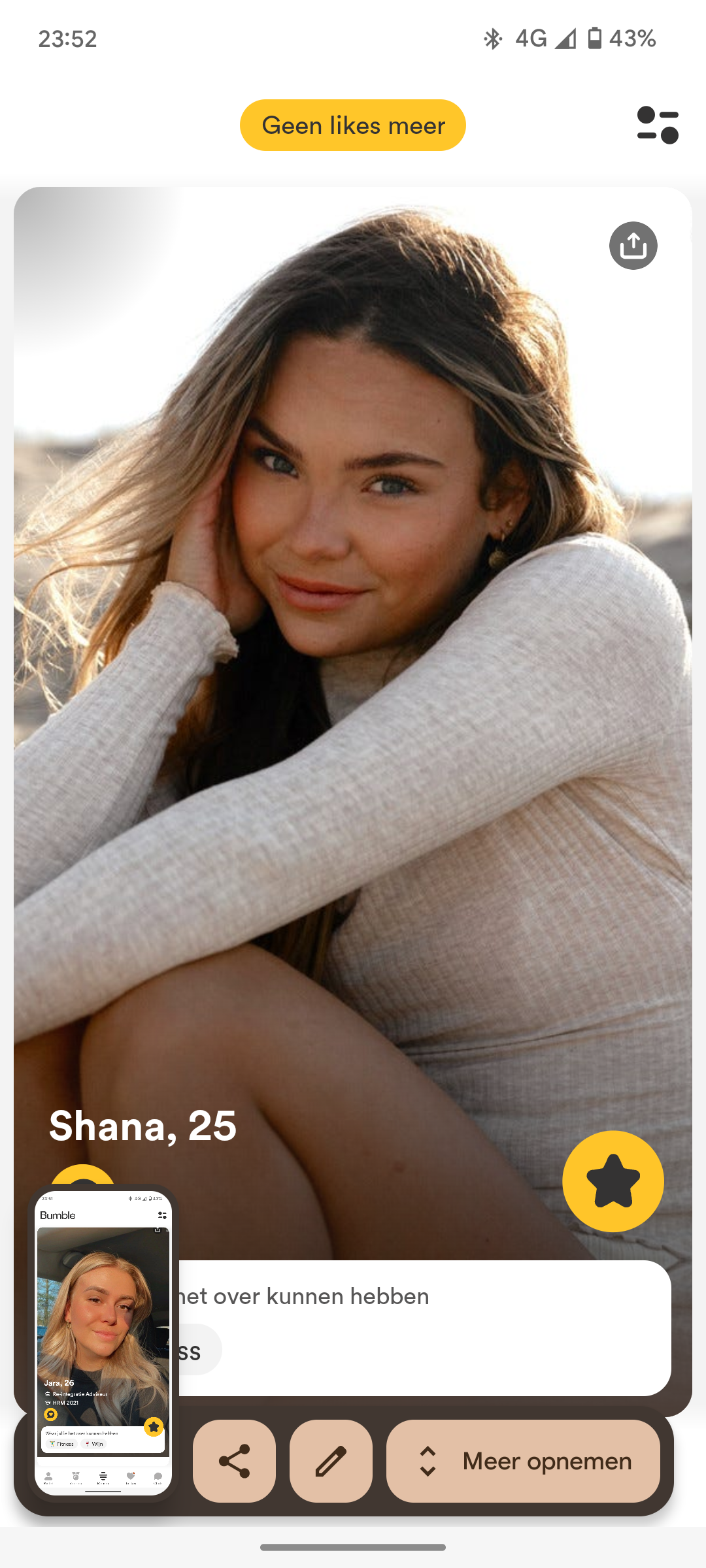Image resolution: width=706 pixels, height=1568 pixels.
Task: Open the filter settings icon
Action: point(658,125)
